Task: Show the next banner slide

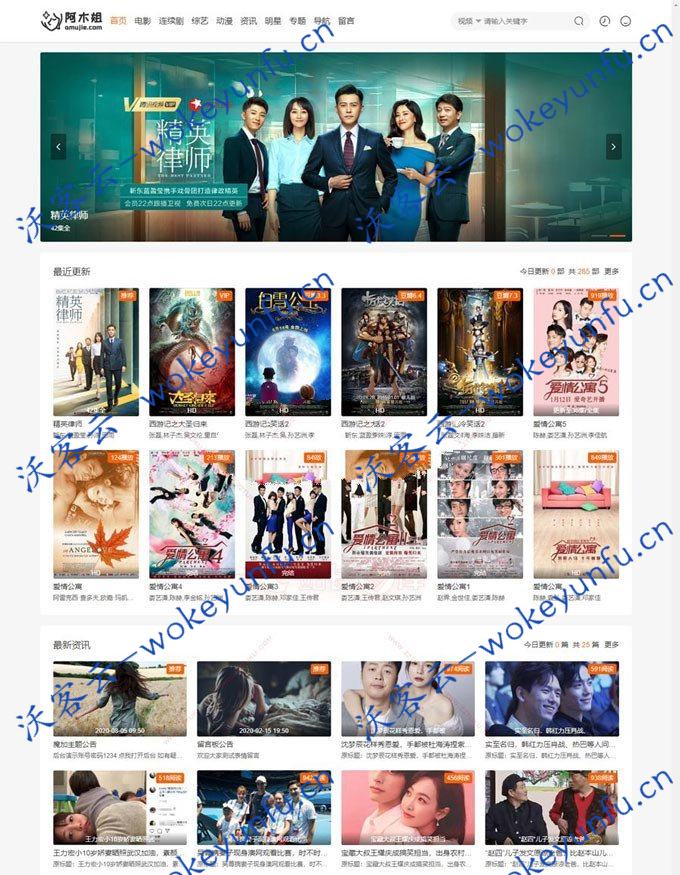Action: pos(614,147)
